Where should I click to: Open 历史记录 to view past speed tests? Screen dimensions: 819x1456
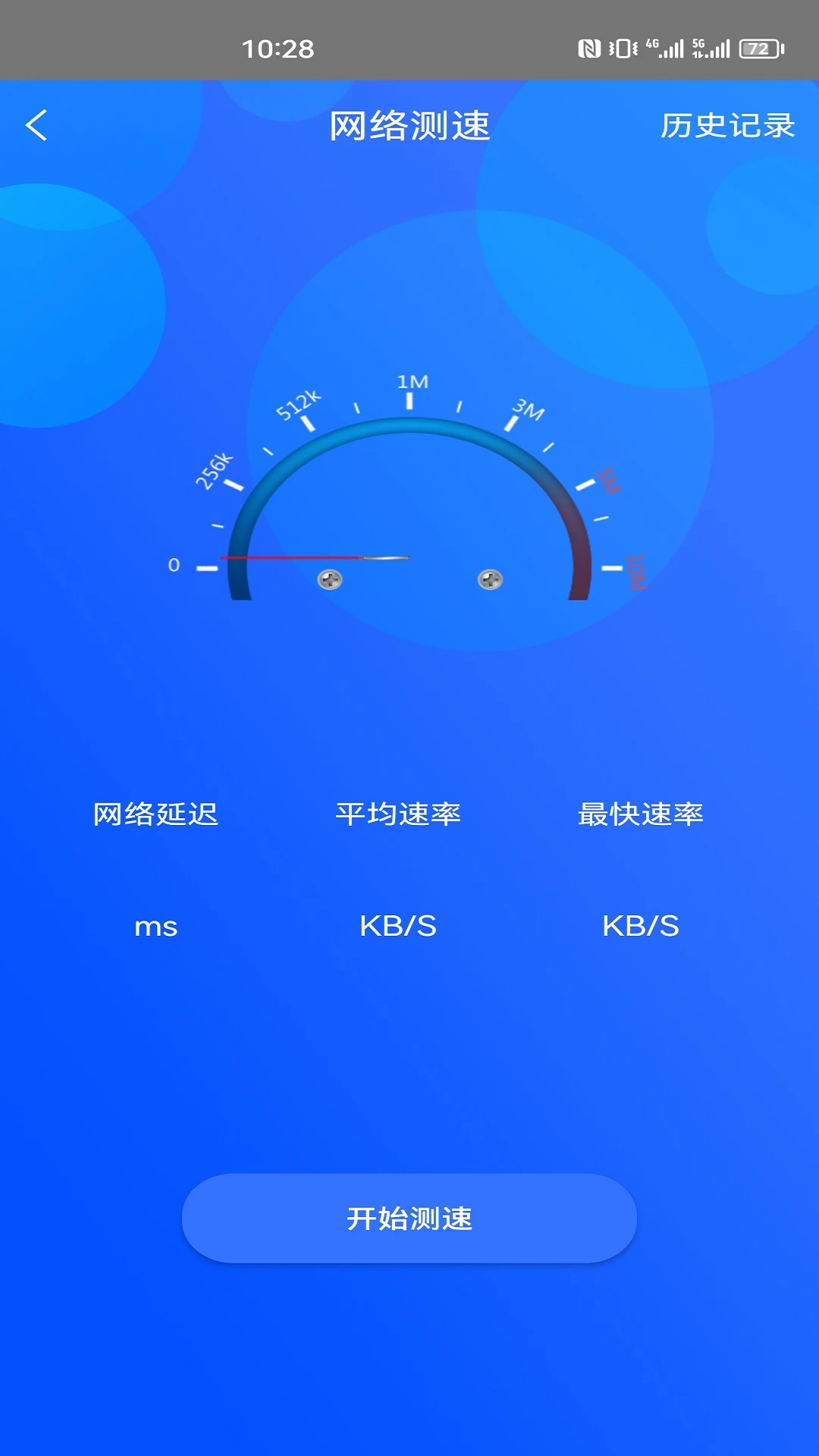pos(727,127)
